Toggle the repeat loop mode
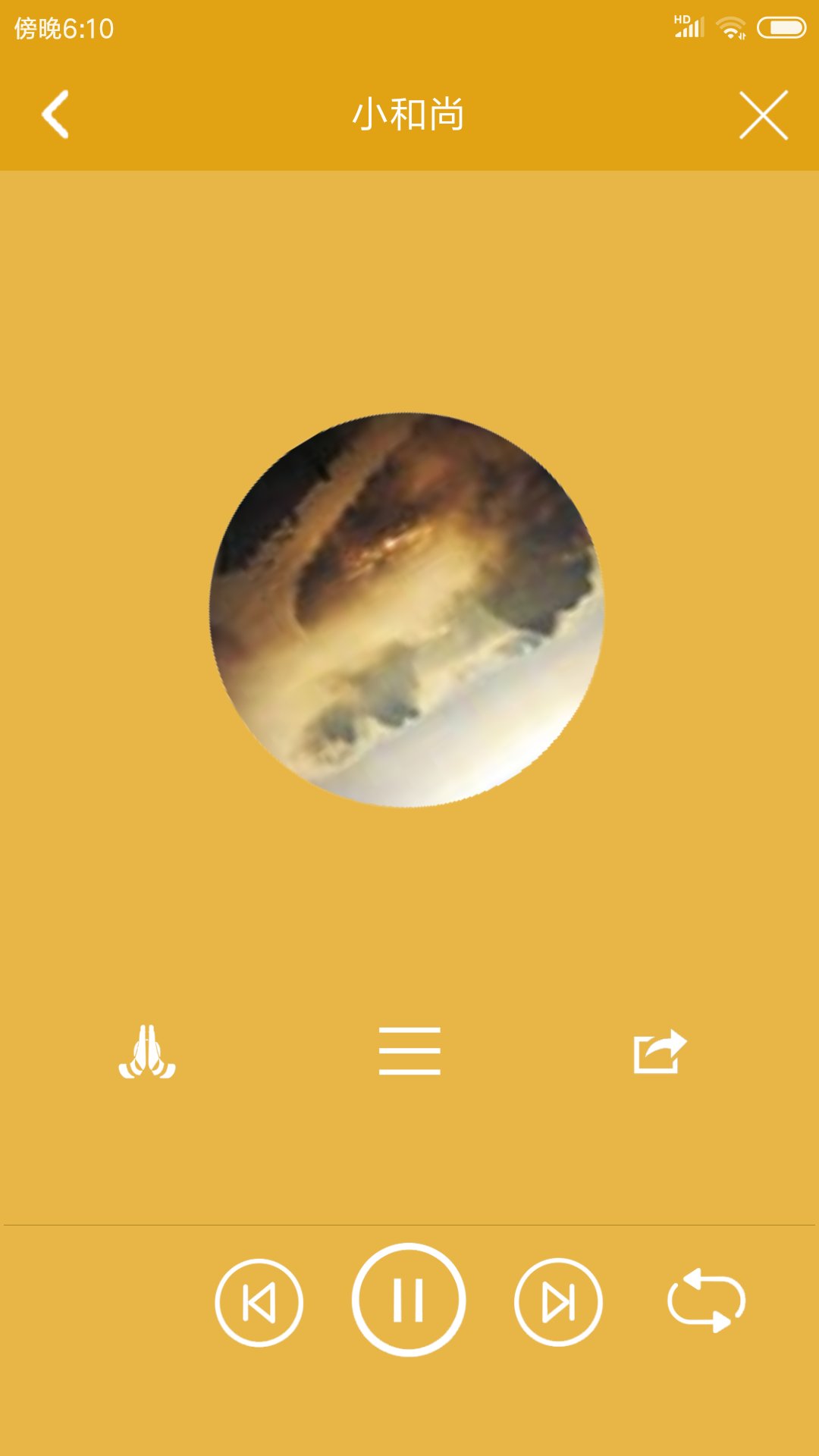Screen dimensions: 819x1456 pyautogui.click(x=707, y=1301)
